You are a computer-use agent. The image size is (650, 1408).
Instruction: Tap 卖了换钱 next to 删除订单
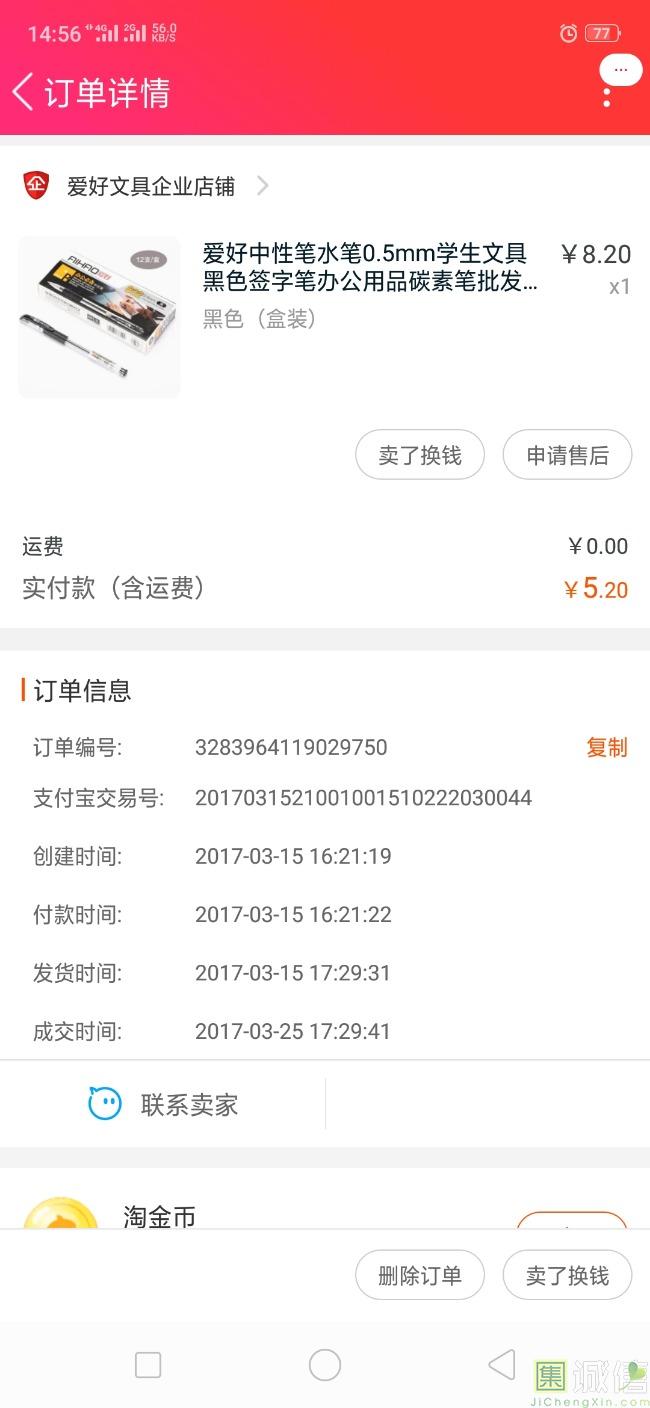coord(567,1275)
